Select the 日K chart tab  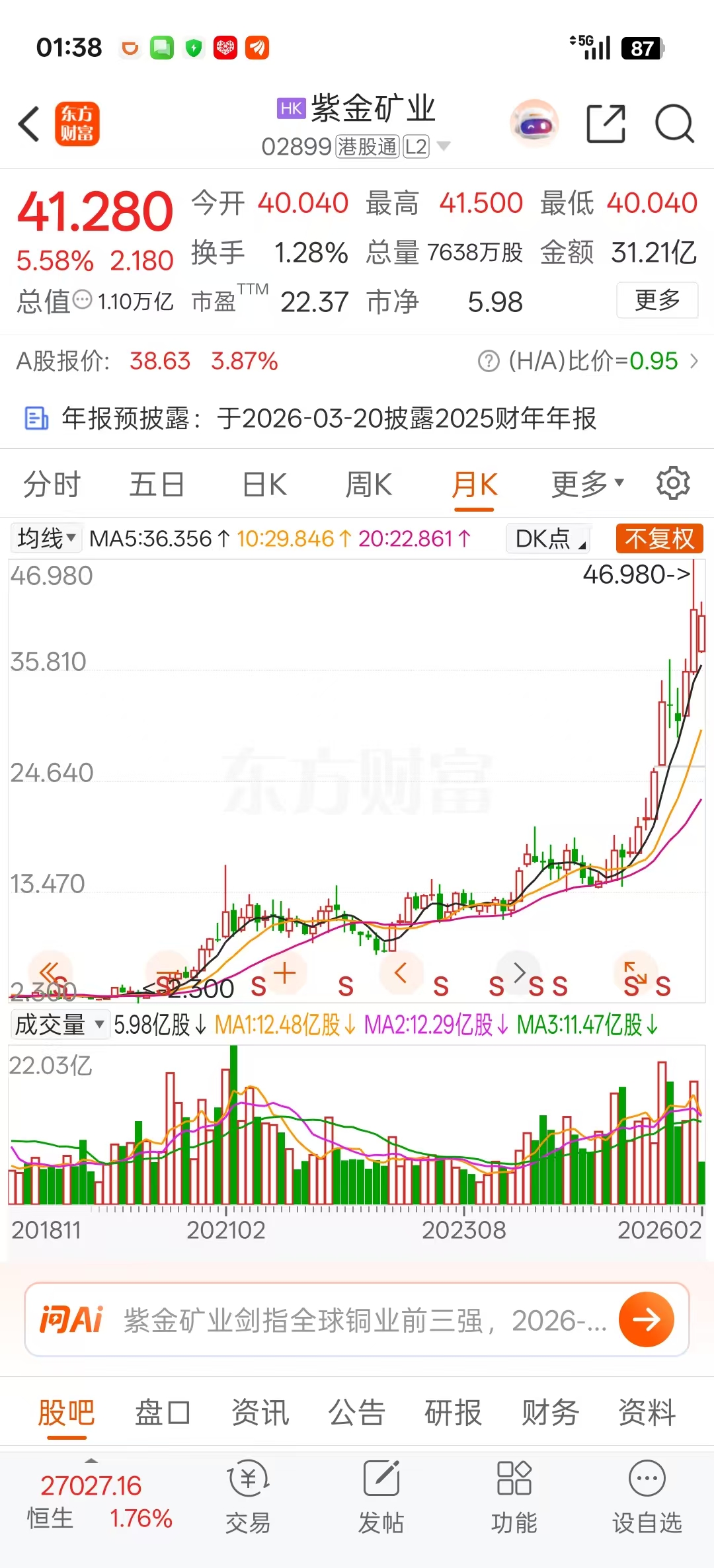pos(264,485)
